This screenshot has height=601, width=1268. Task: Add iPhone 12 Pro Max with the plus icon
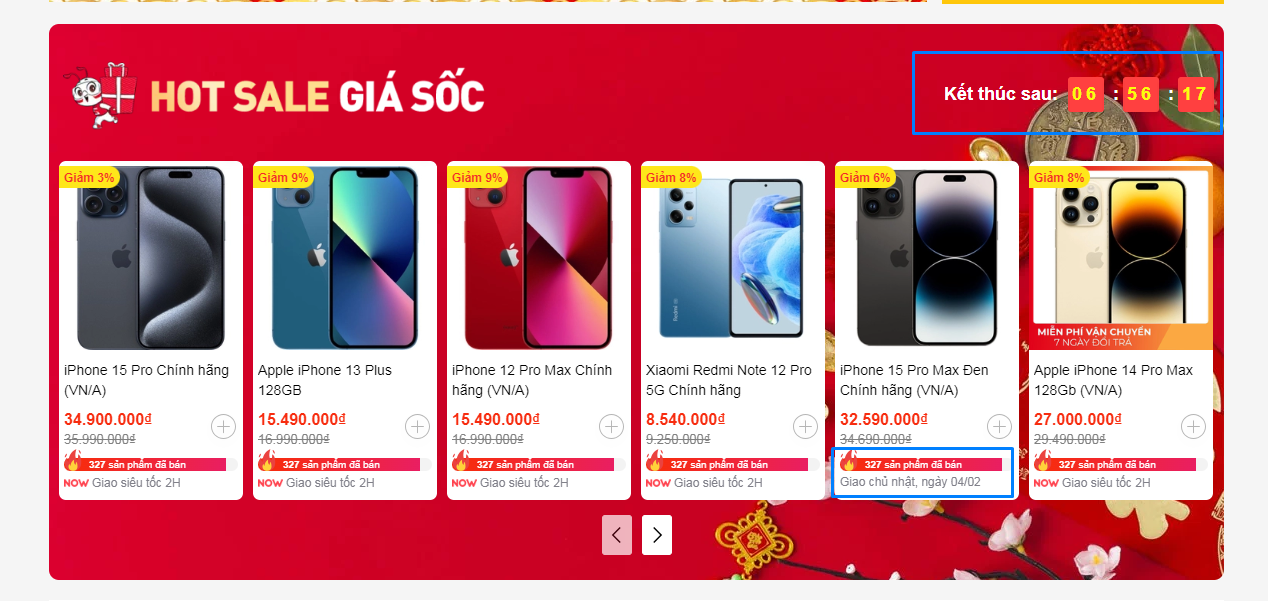click(x=611, y=427)
